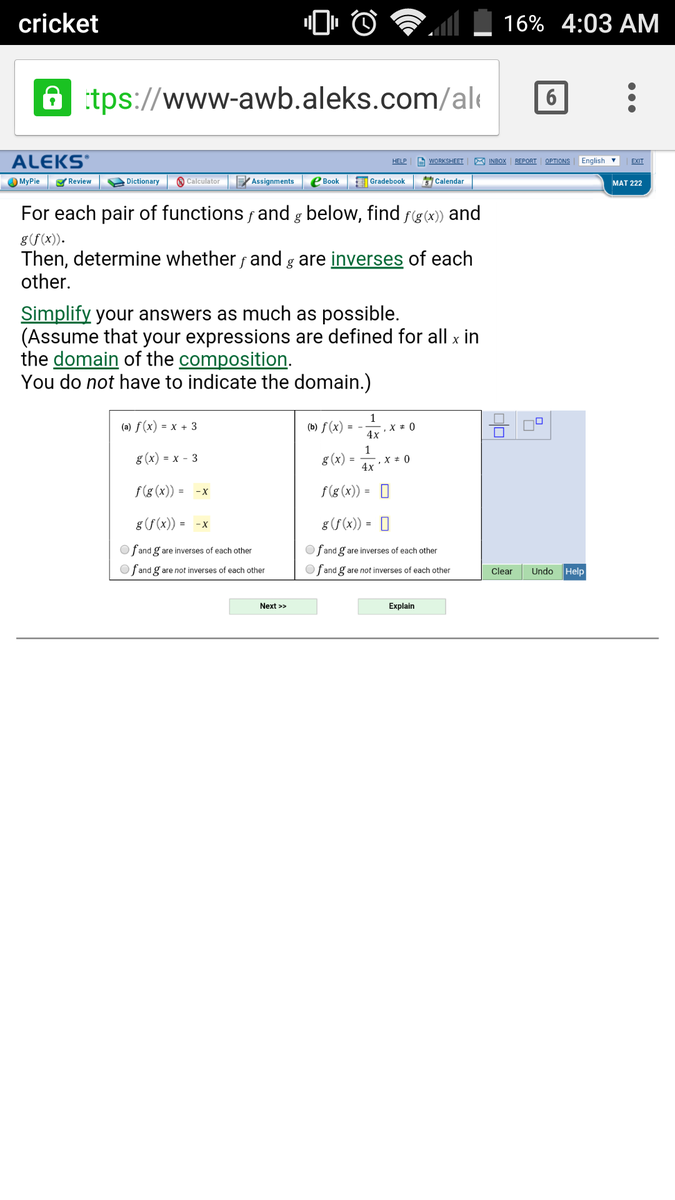The width and height of the screenshot is (675, 1200).
Task: Go to the next problem
Action: point(273,606)
